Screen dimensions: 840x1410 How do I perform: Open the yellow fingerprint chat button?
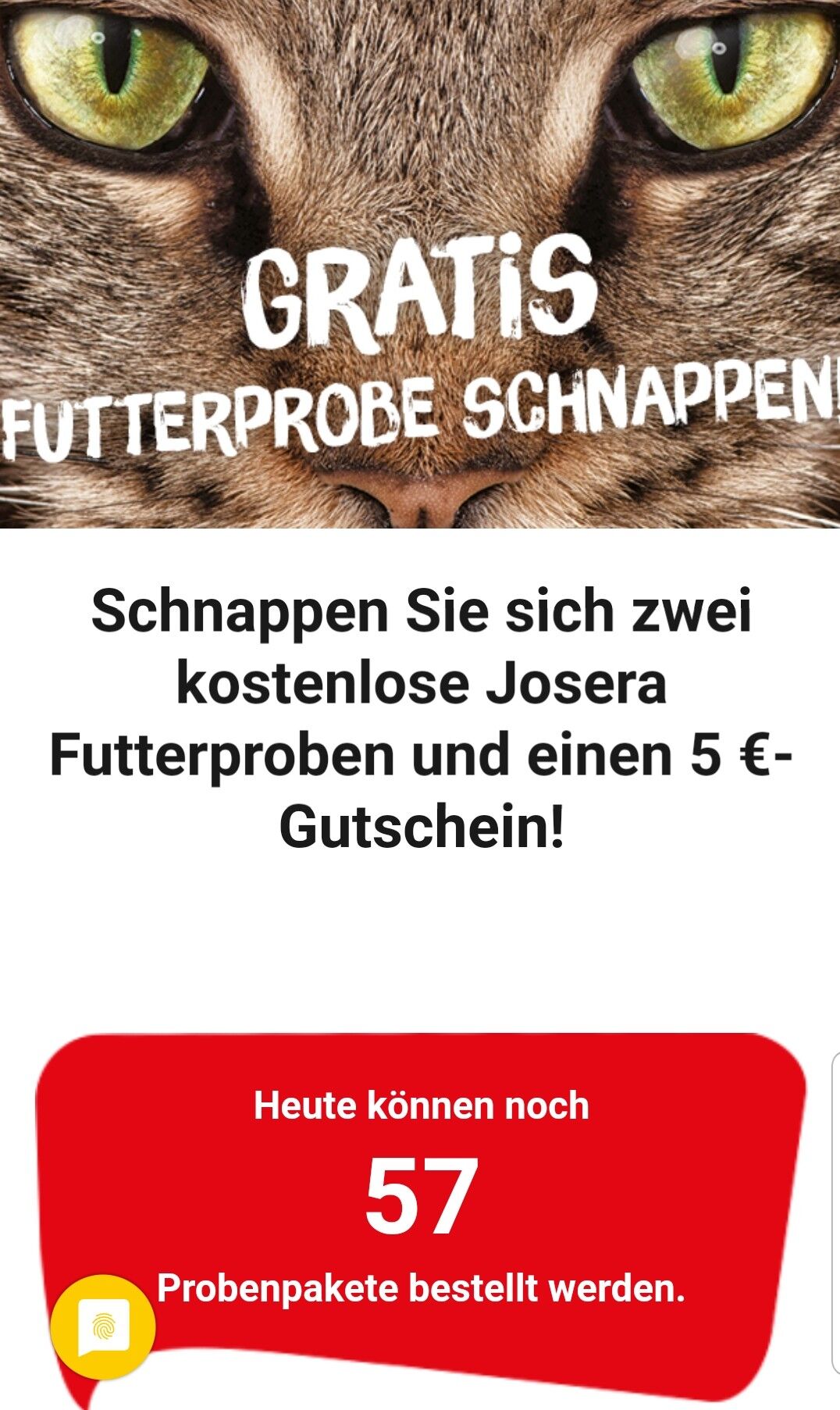103,1326
